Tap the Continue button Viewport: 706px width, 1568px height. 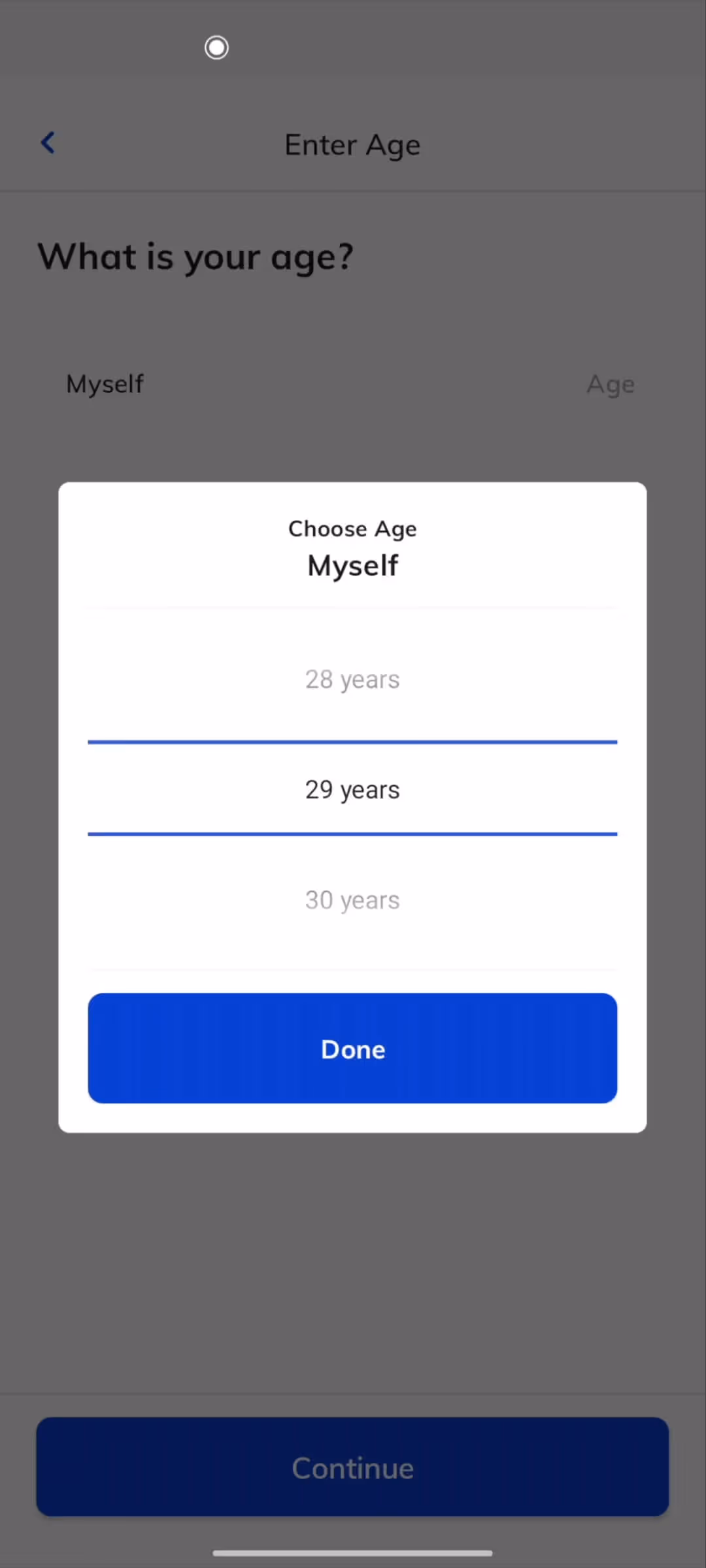tap(352, 1467)
